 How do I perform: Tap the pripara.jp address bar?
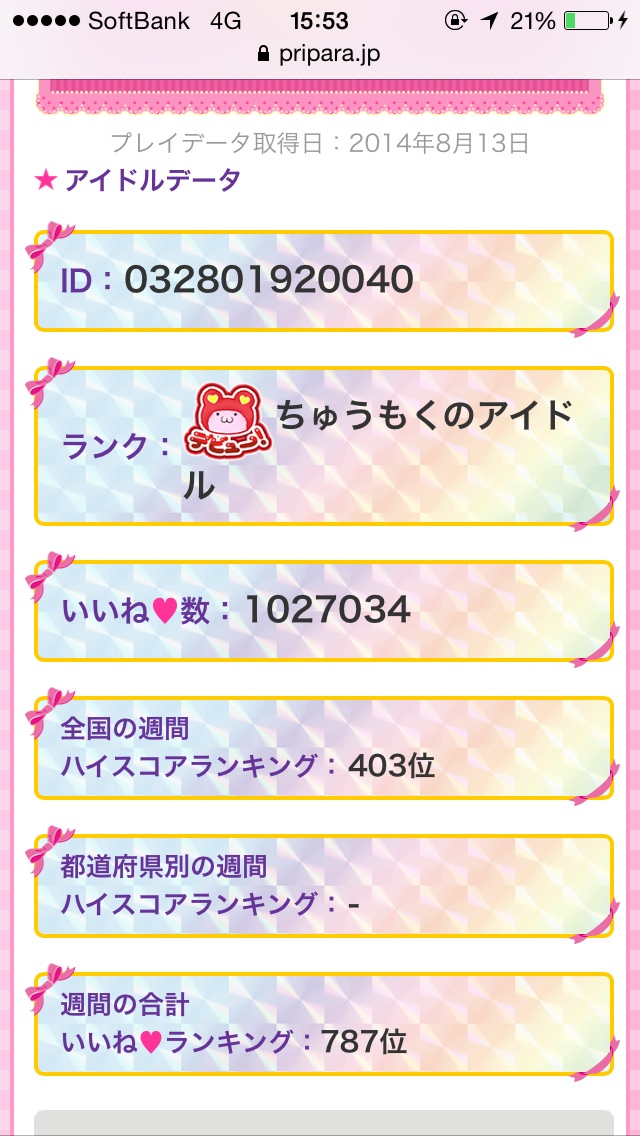coord(320,54)
